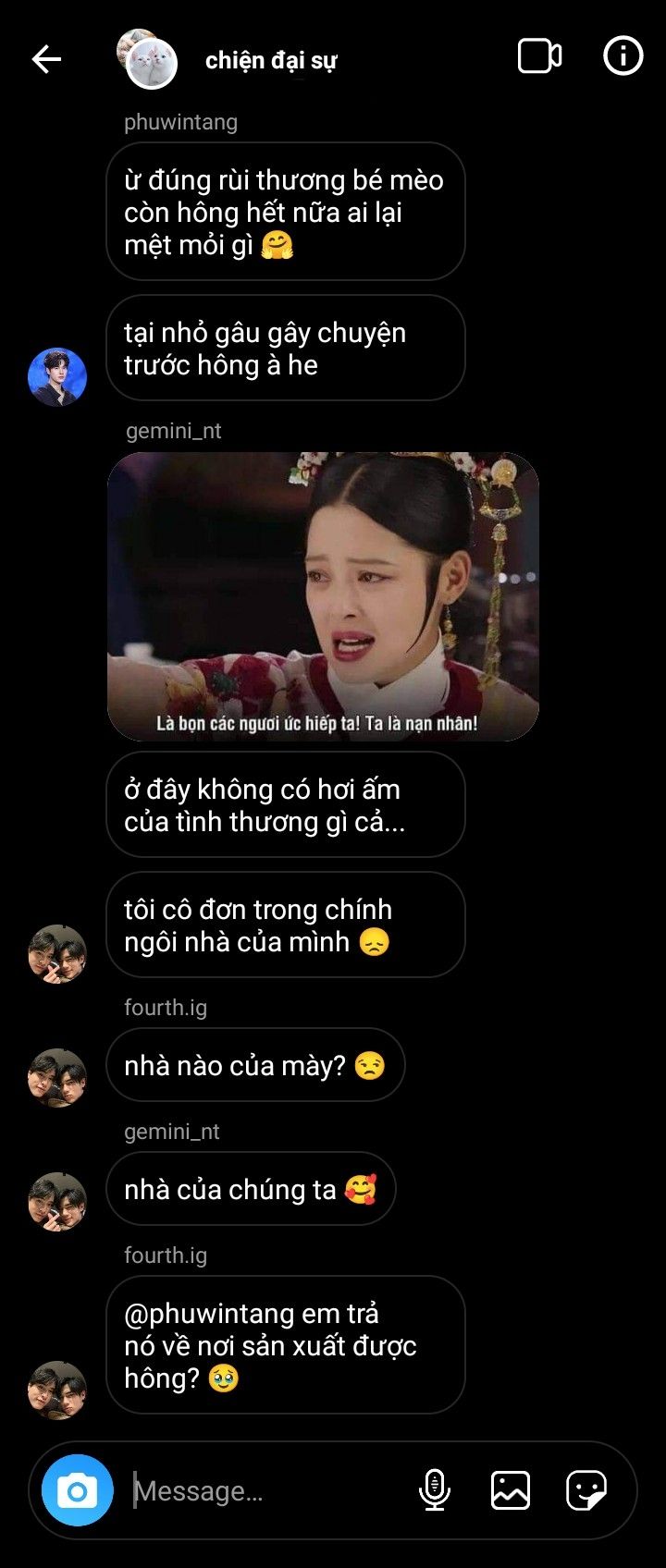Image resolution: width=666 pixels, height=1568 pixels.
Task: Open the chat info details
Action: [x=623, y=56]
